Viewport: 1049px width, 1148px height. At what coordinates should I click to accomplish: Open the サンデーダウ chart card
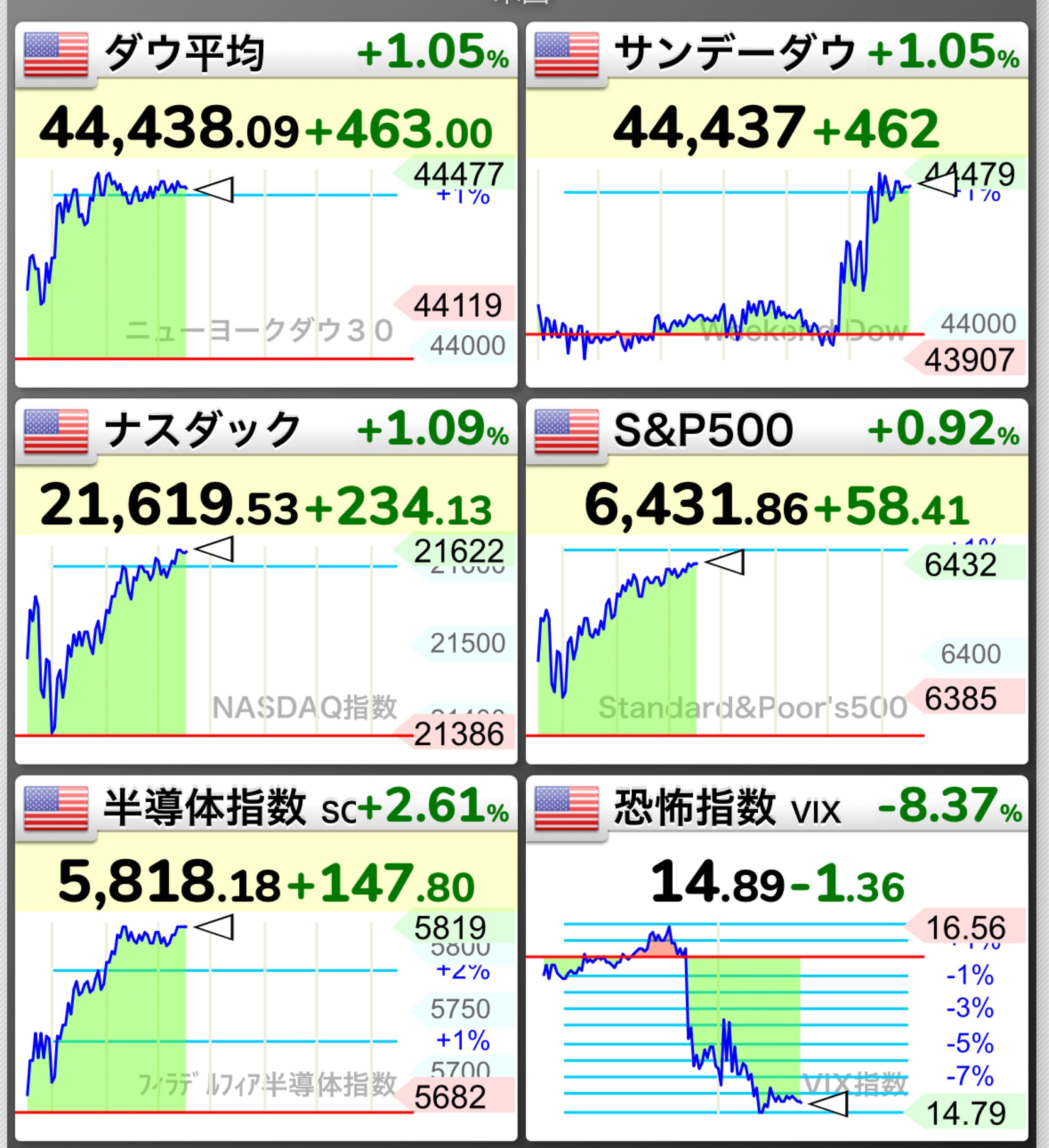(x=776, y=205)
